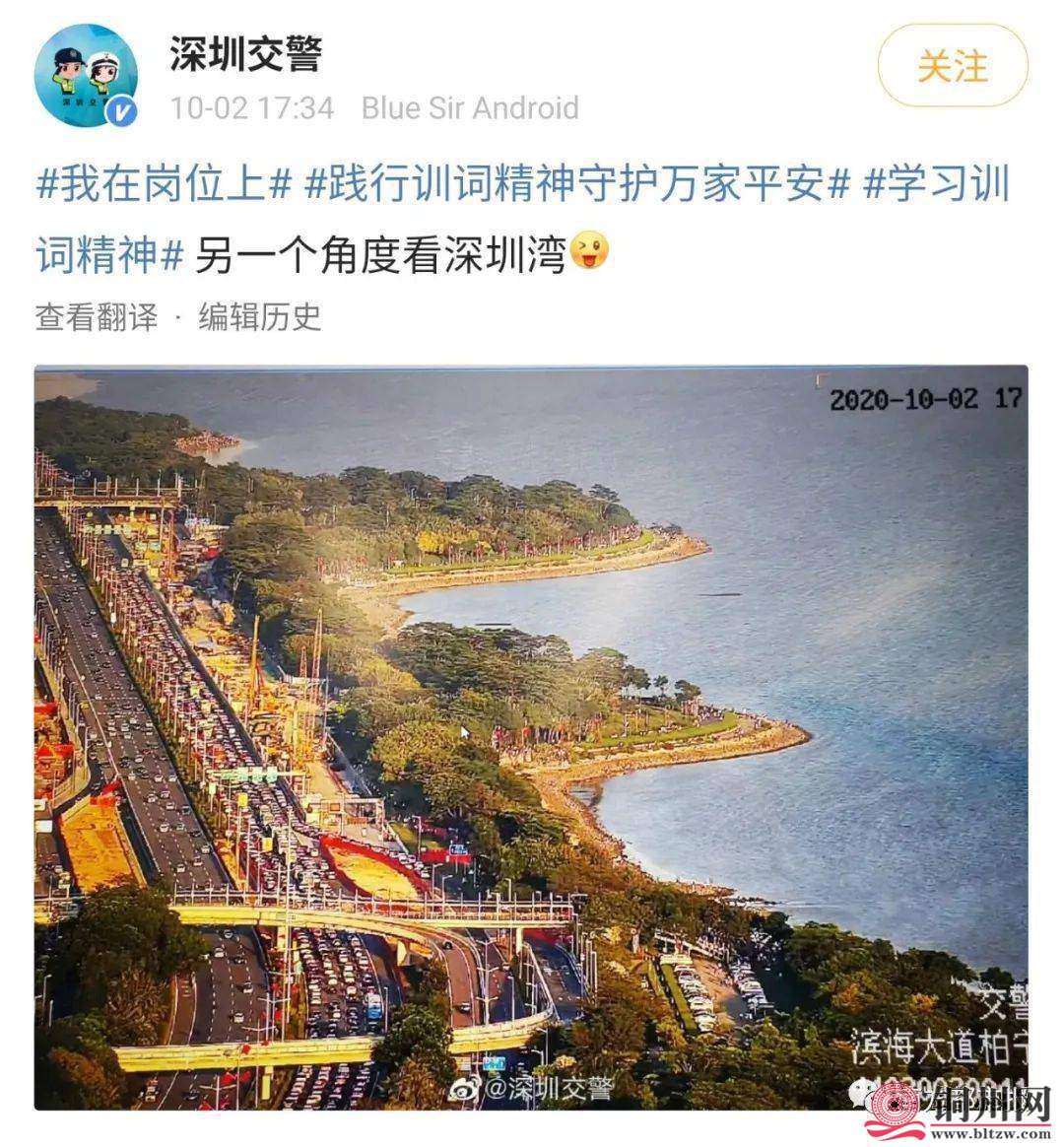Open the #践行训词精神守护万家平安# topic

coord(577,185)
